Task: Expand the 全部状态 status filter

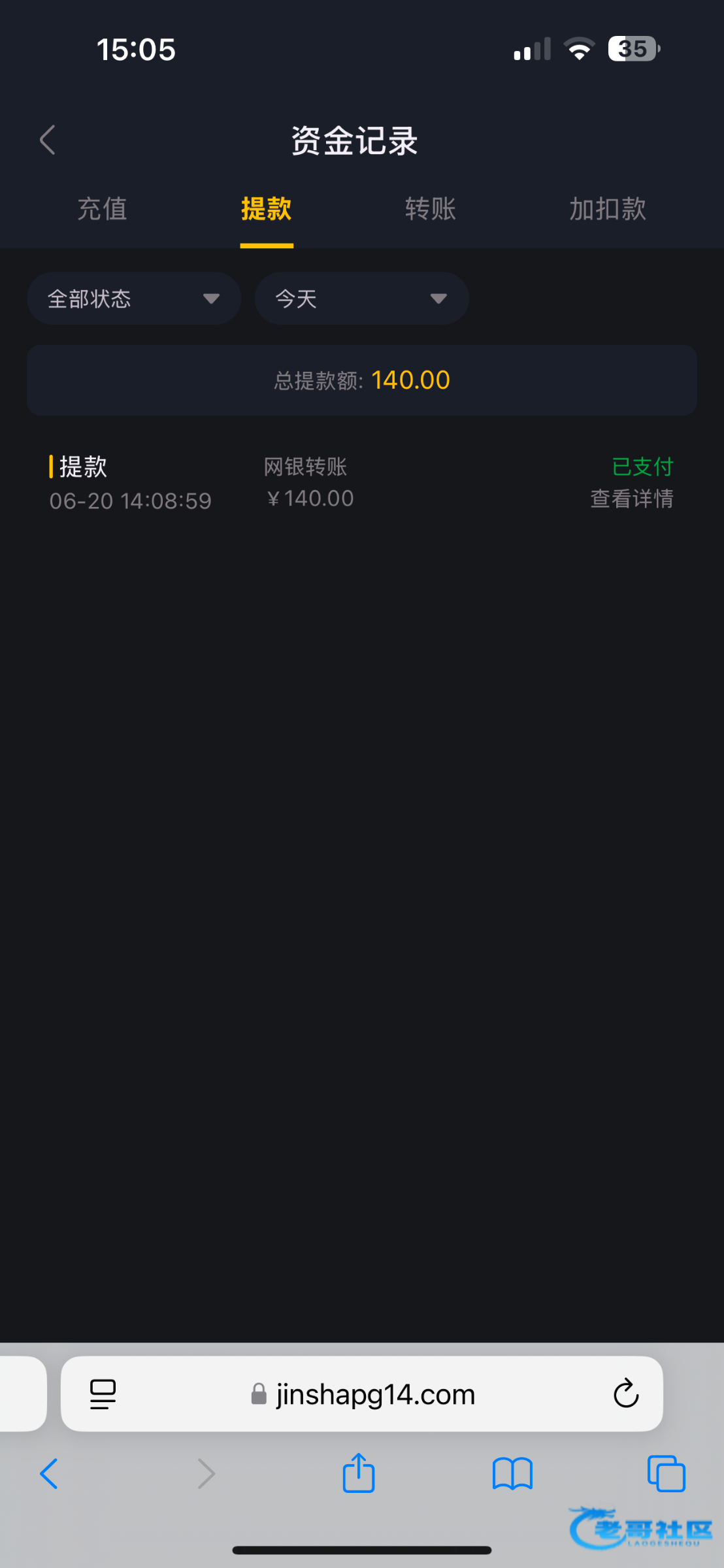Action: click(x=134, y=299)
